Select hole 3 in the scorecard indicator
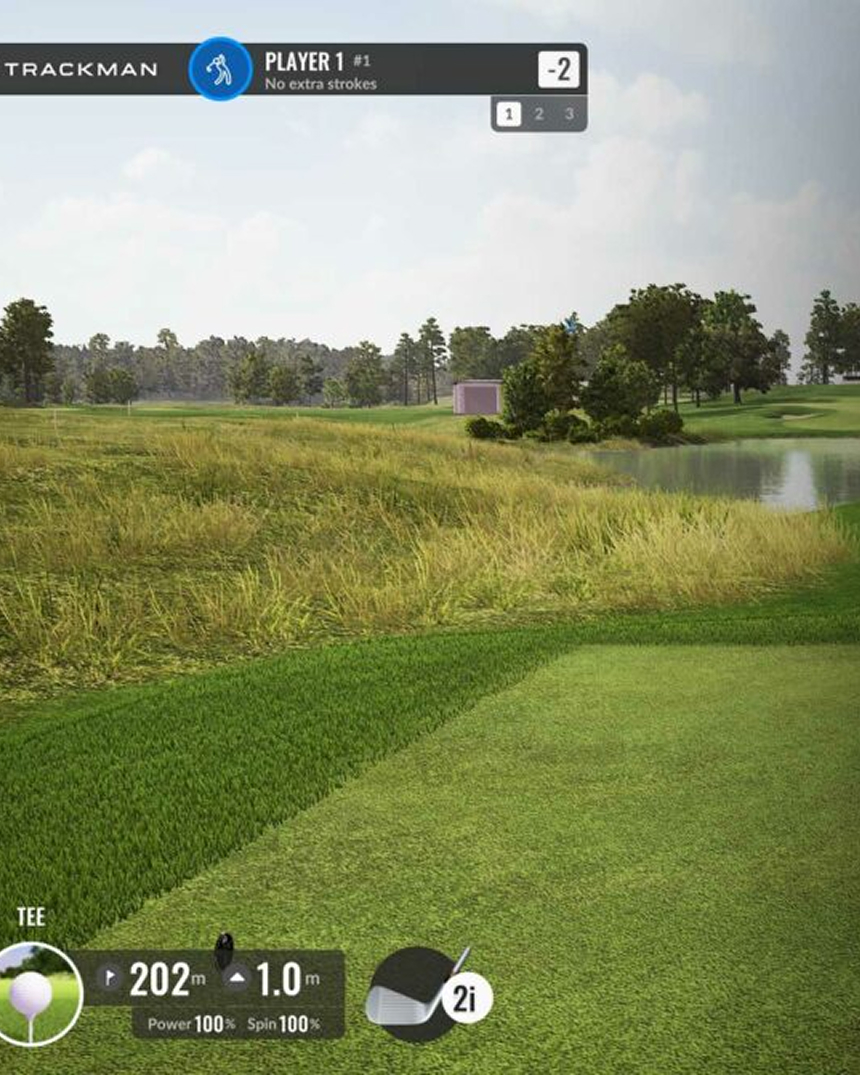Image resolution: width=860 pixels, height=1075 pixels. pyautogui.click(x=569, y=114)
